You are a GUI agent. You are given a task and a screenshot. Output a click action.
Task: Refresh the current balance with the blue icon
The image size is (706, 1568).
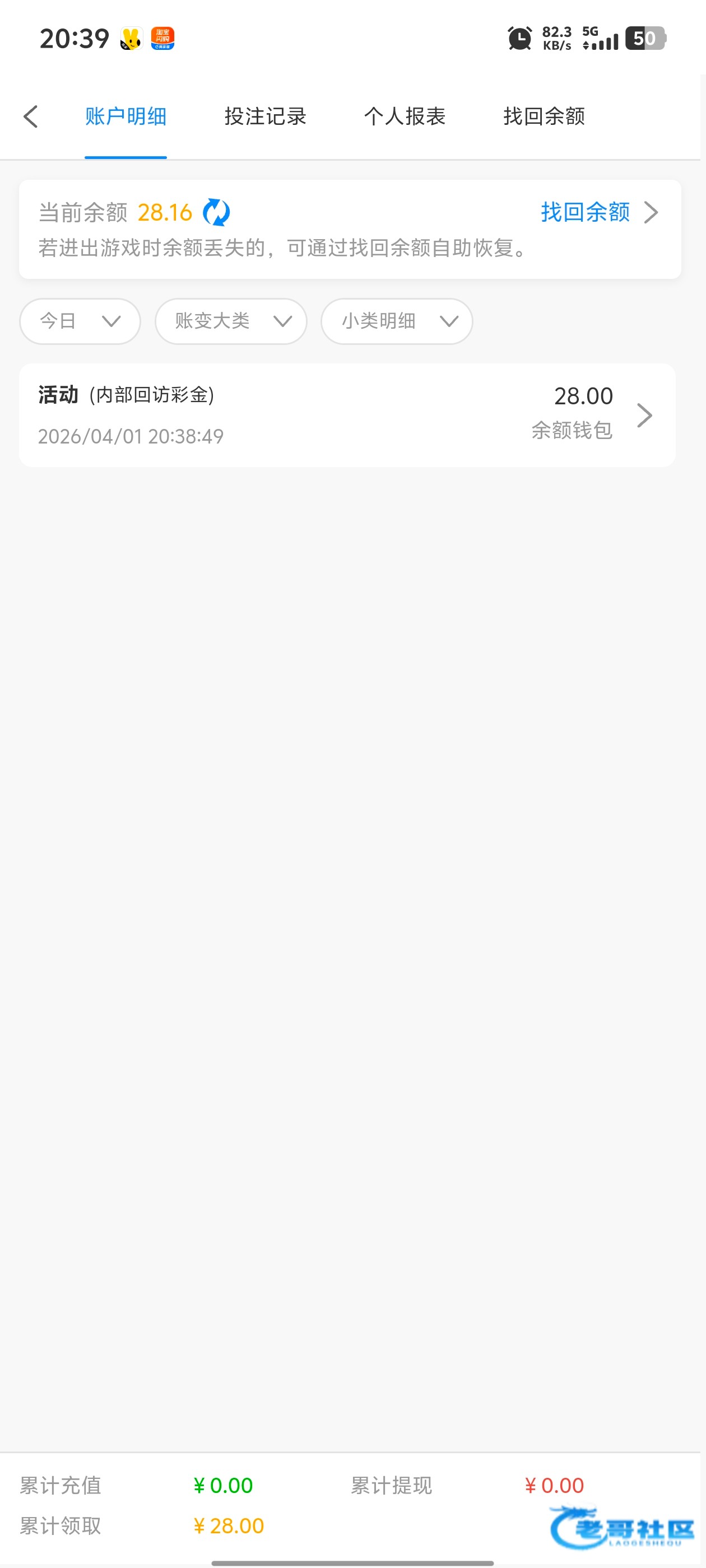pos(216,212)
